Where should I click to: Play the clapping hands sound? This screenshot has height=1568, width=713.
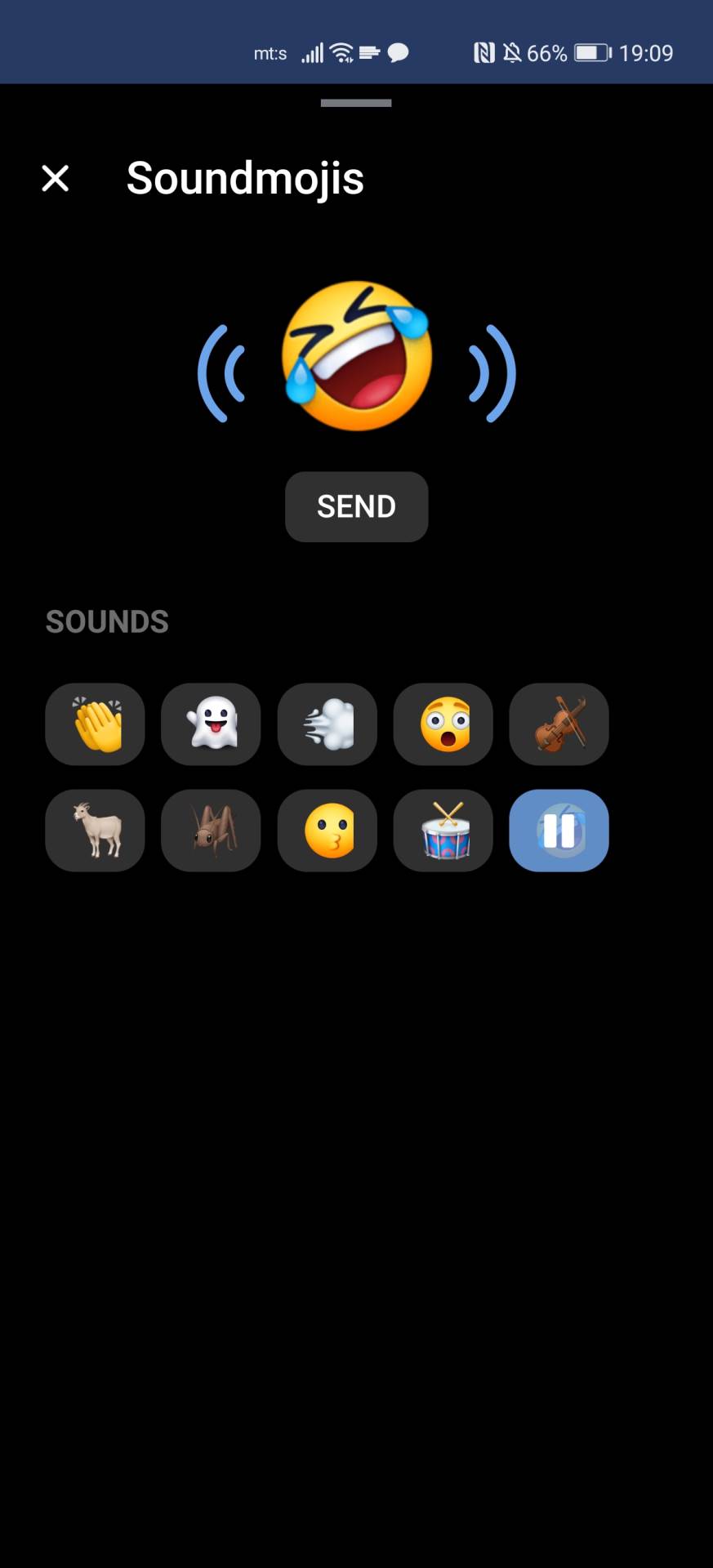point(95,724)
